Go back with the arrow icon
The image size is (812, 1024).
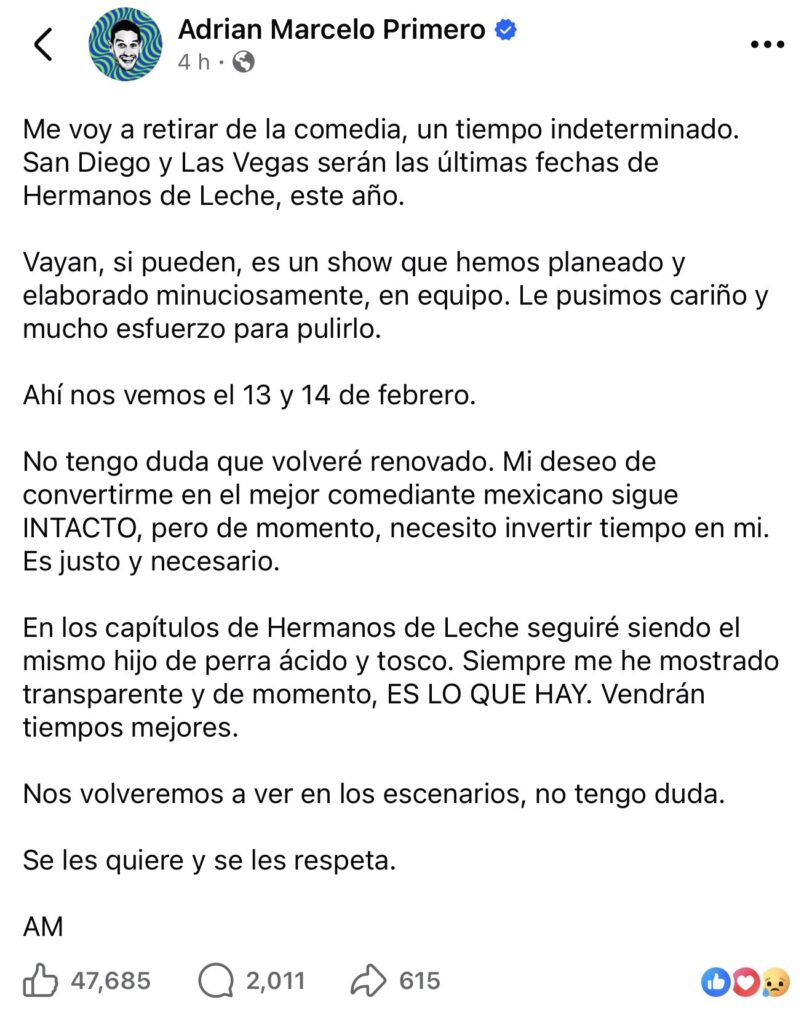(x=43, y=45)
